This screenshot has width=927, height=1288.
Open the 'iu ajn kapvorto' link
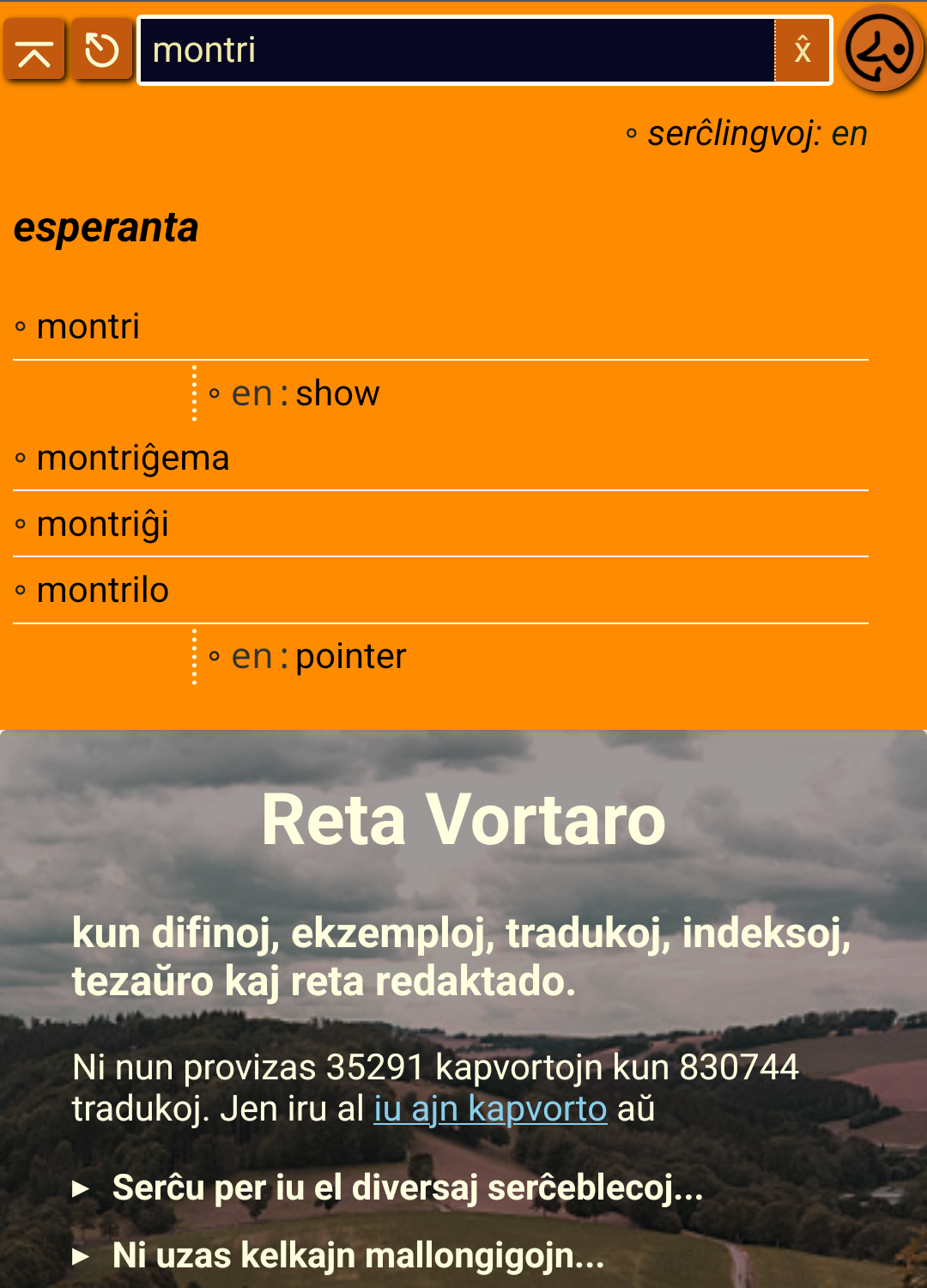coord(489,1108)
